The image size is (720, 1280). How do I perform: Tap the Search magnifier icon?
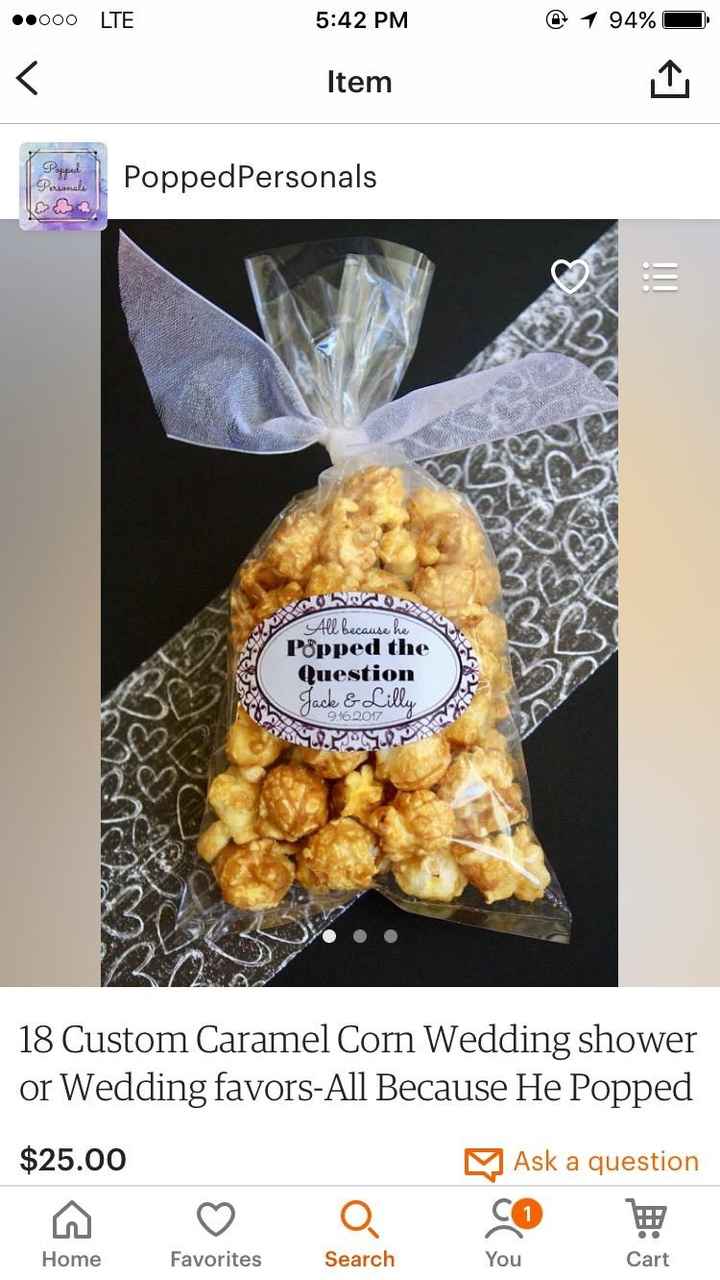(359, 1222)
